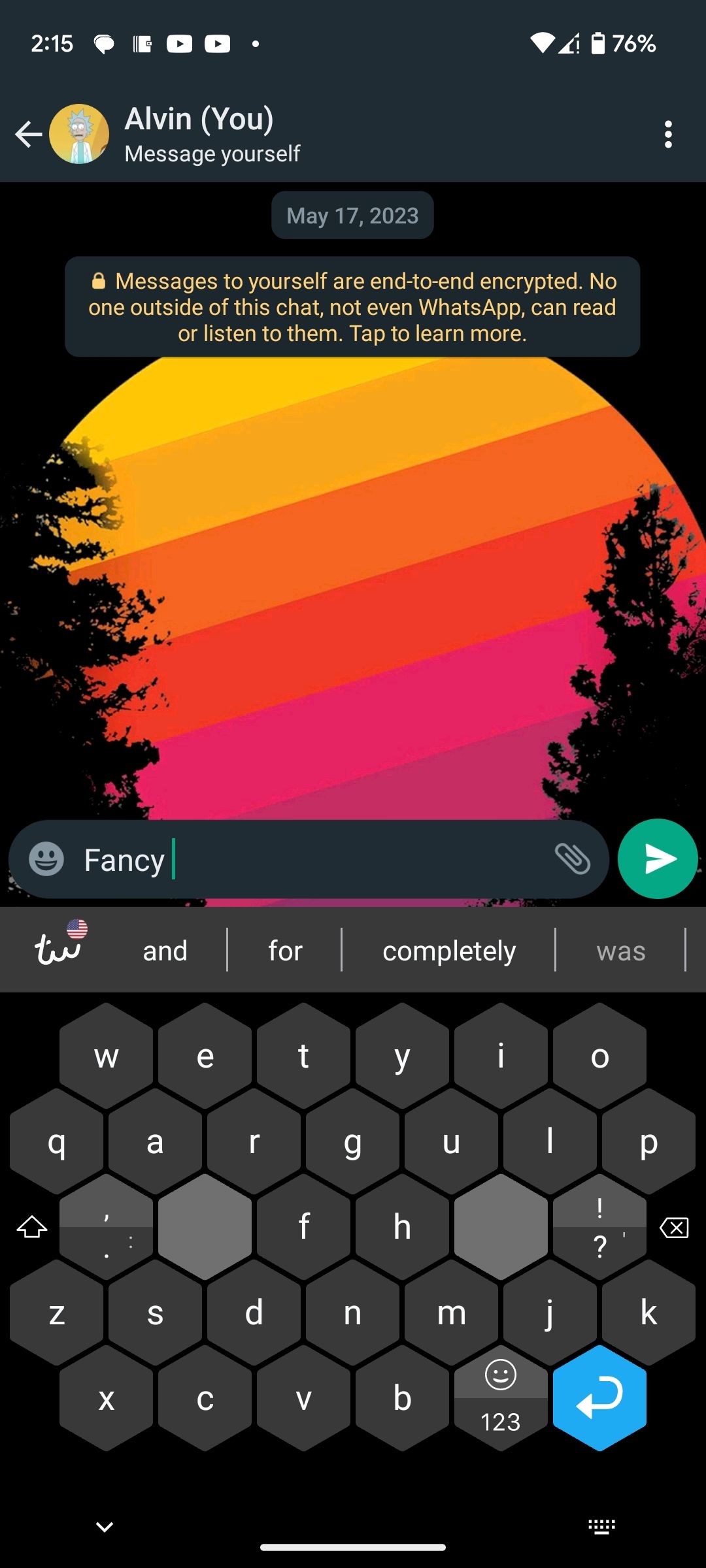The width and height of the screenshot is (706, 1568).
Task: Tap the encryption notice to learn more
Action: pyautogui.click(x=352, y=307)
